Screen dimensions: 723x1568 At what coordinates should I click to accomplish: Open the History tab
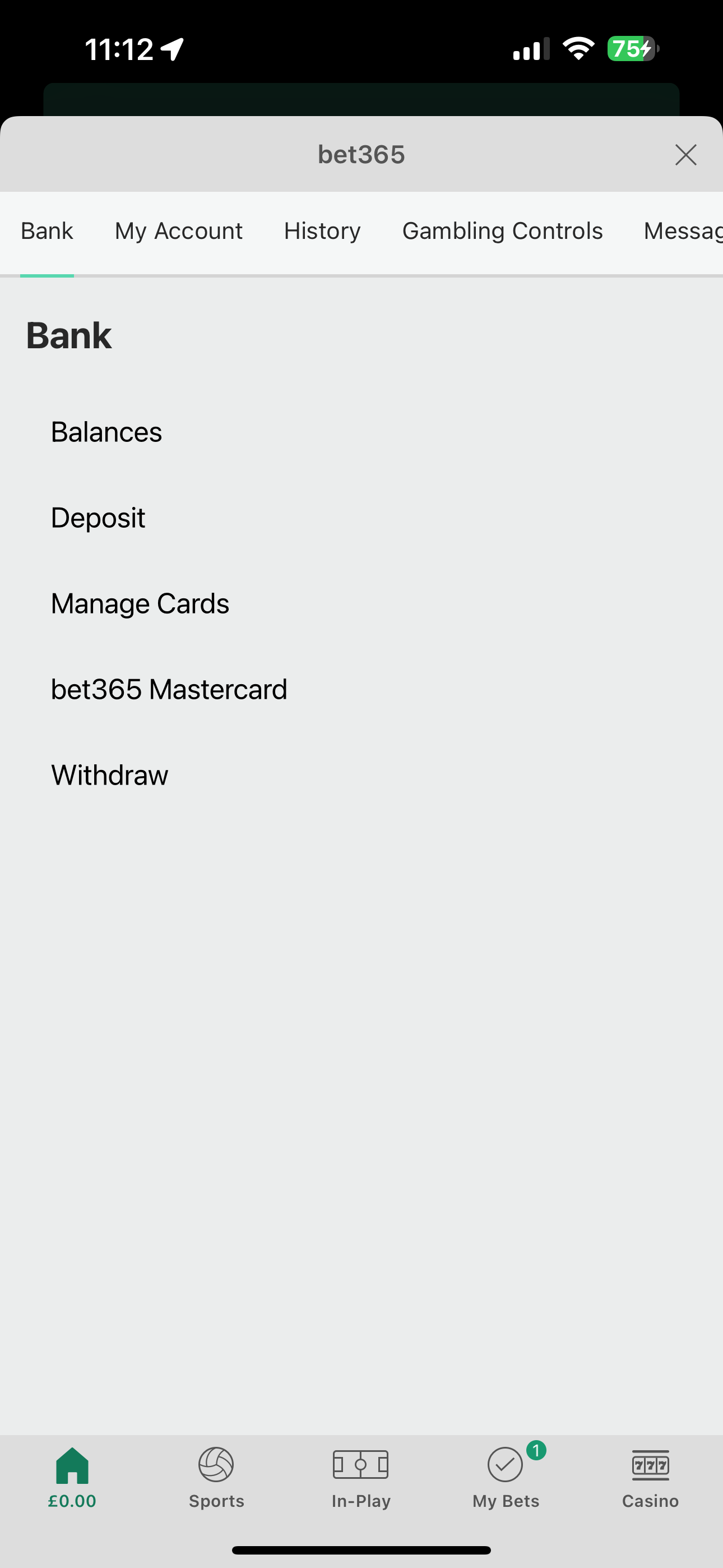322,231
